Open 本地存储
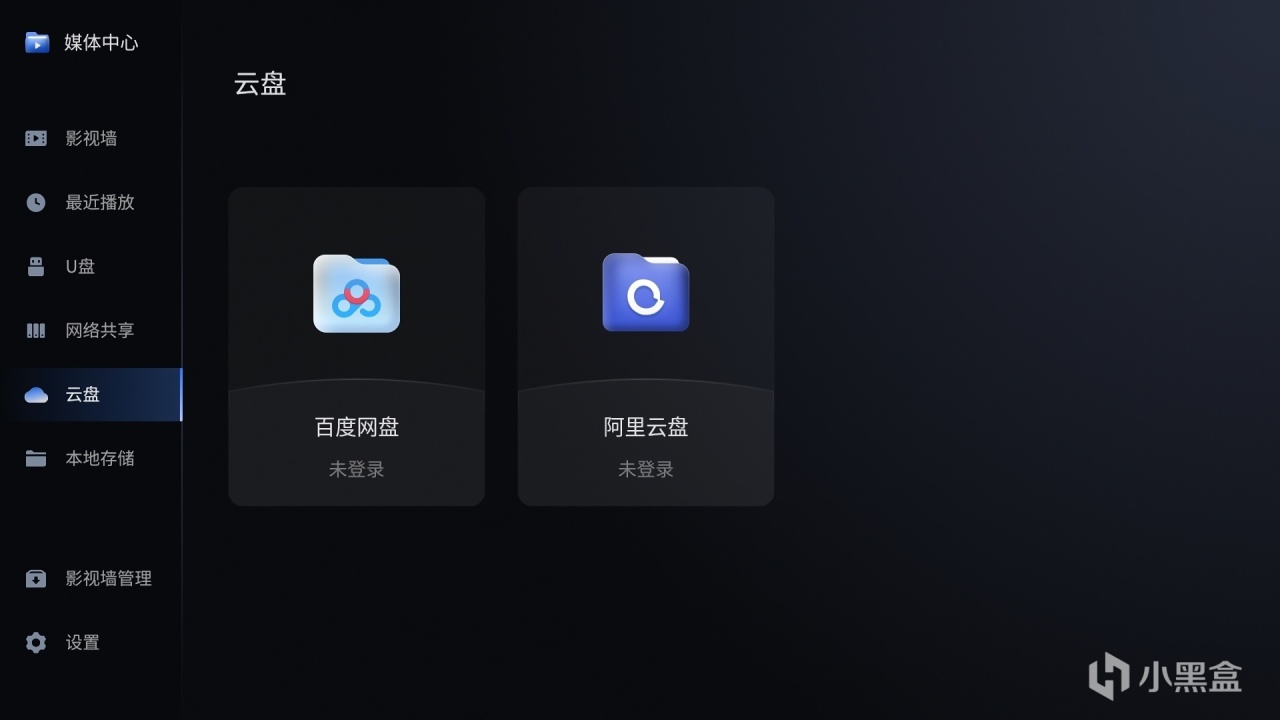 point(98,458)
